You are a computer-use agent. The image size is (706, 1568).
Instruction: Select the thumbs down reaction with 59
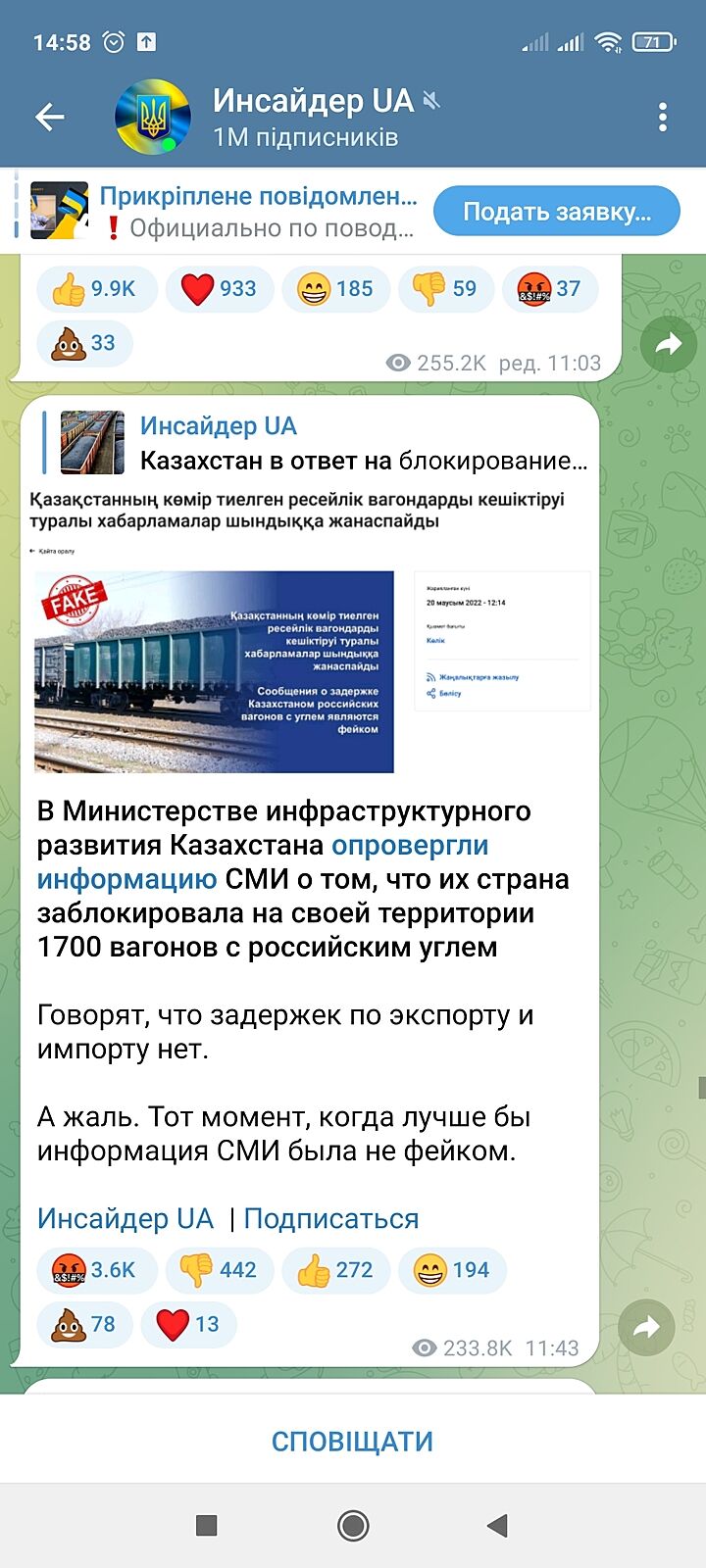click(444, 289)
